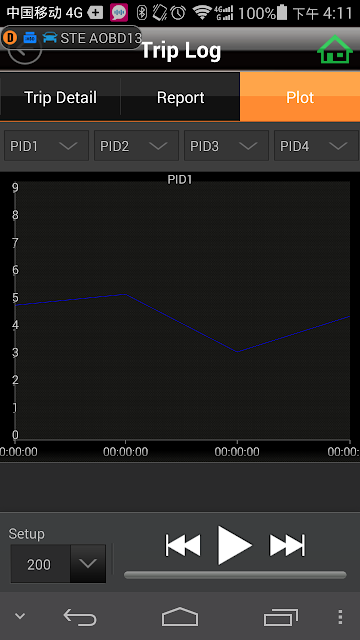Open the Report tab

click(x=180, y=97)
